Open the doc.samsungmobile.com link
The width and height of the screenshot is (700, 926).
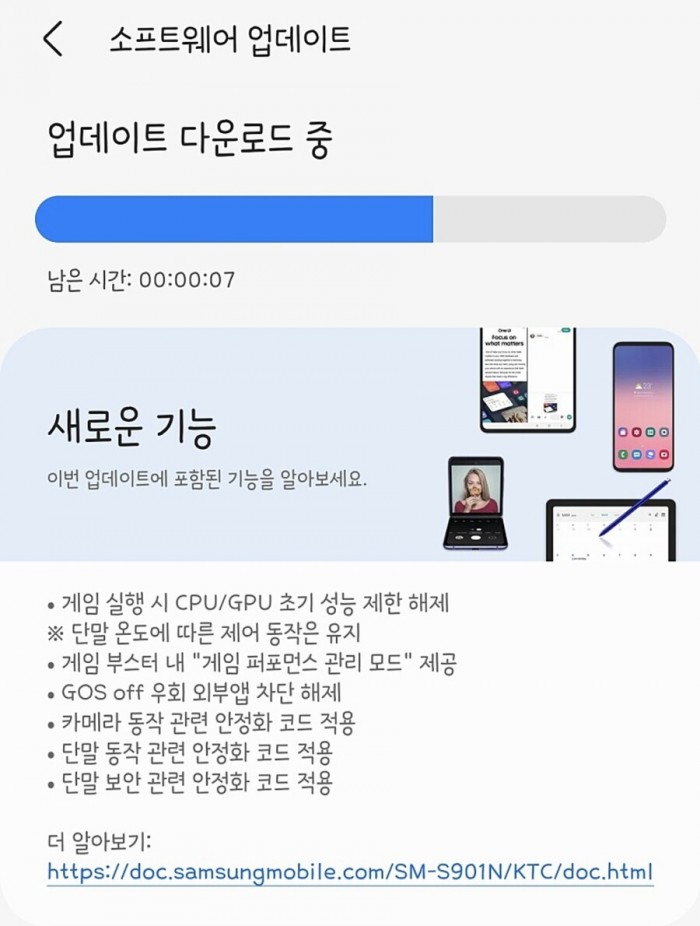(x=349, y=870)
